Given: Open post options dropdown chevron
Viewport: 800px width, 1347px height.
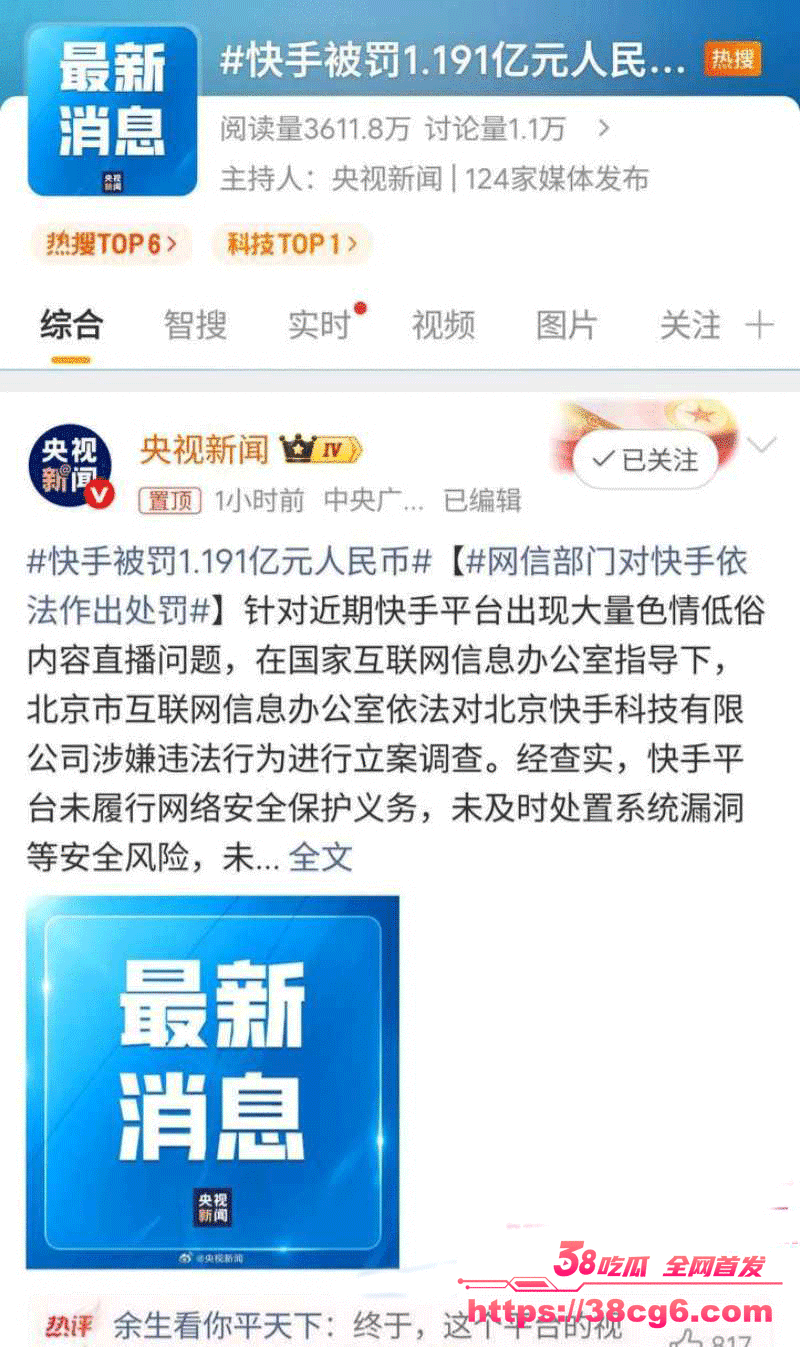Looking at the screenshot, I should pyautogui.click(x=762, y=446).
